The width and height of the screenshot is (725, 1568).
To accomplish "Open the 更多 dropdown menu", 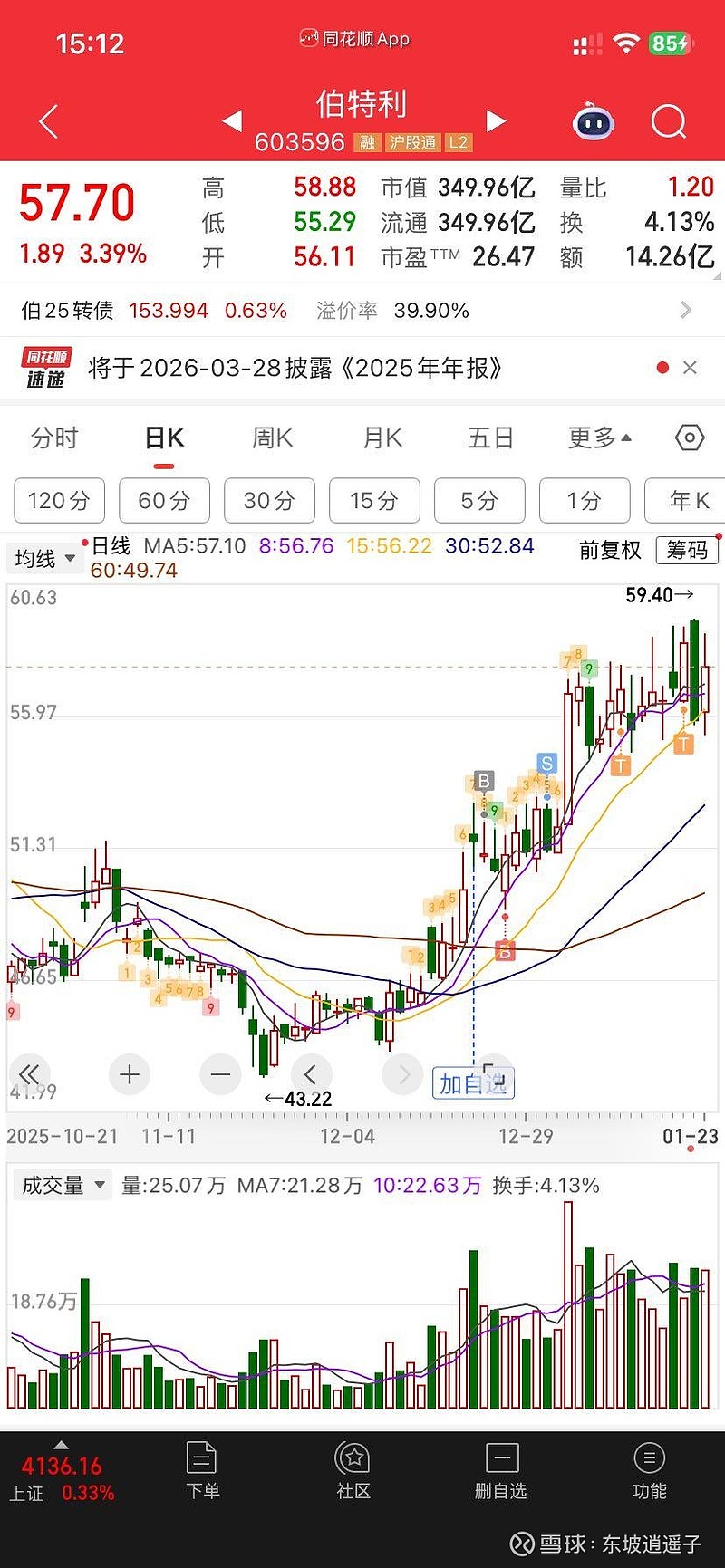I will click(x=597, y=438).
